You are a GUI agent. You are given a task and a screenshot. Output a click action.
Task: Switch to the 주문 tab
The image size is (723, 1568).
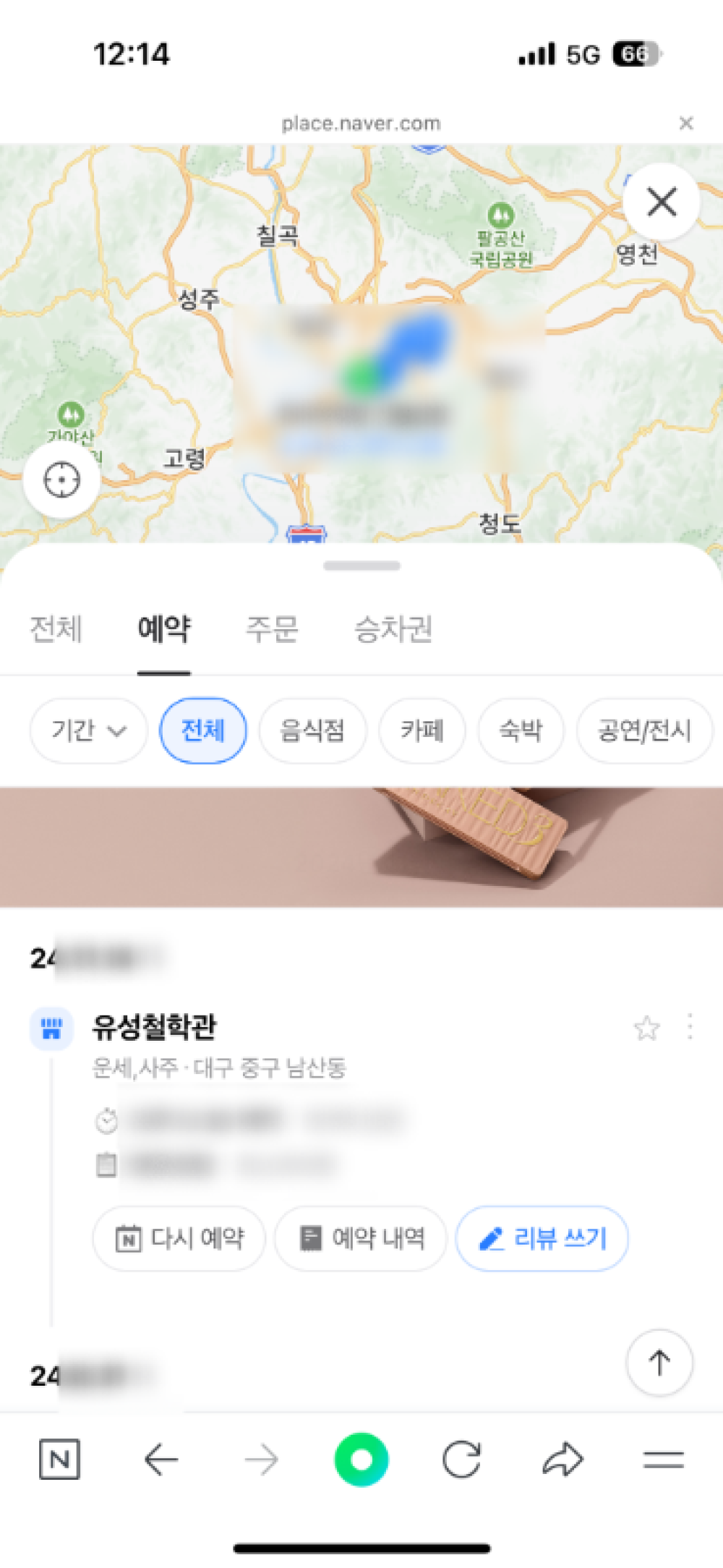tap(272, 629)
